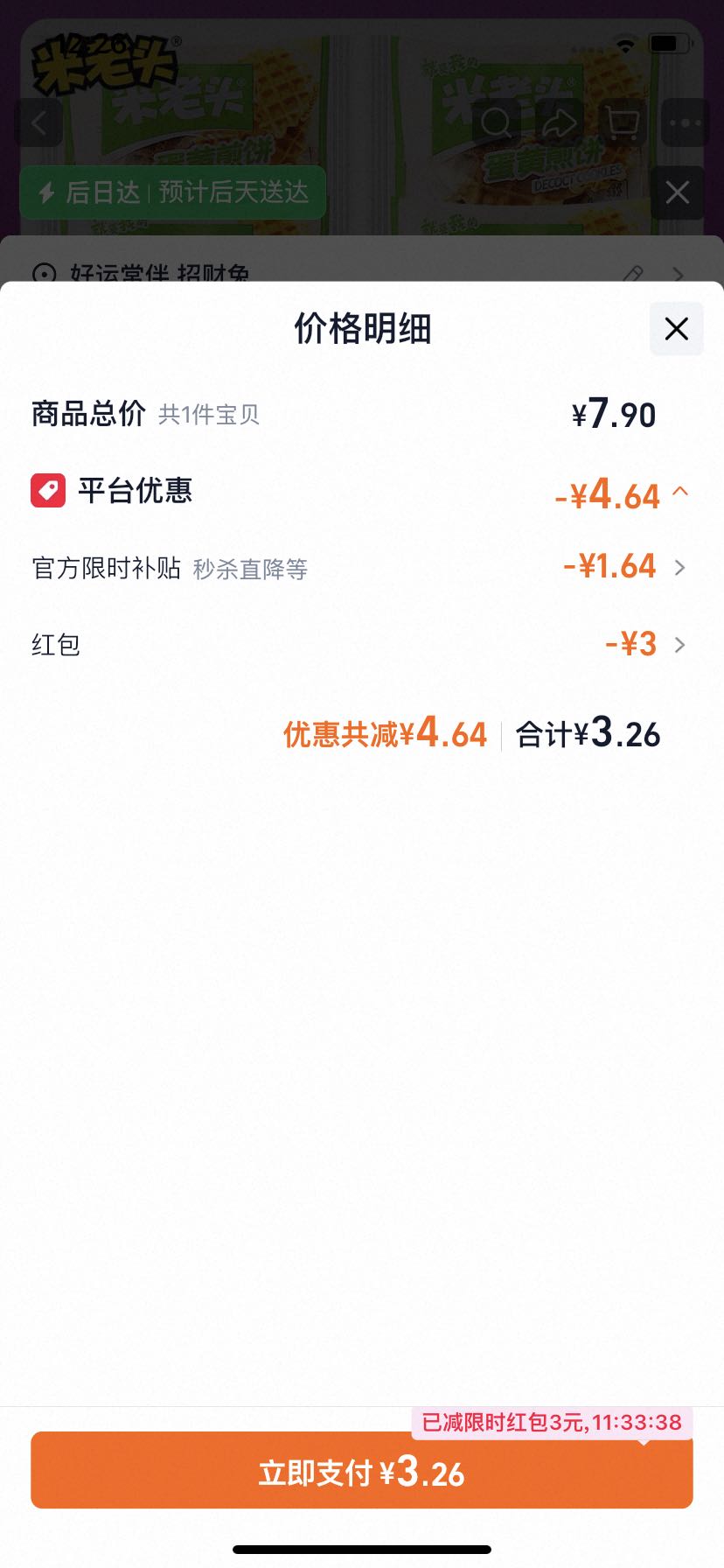Screen dimensions: 724x1568
Task: Tap 立即支付 ¥3.26 to pay now
Action: point(361,1473)
